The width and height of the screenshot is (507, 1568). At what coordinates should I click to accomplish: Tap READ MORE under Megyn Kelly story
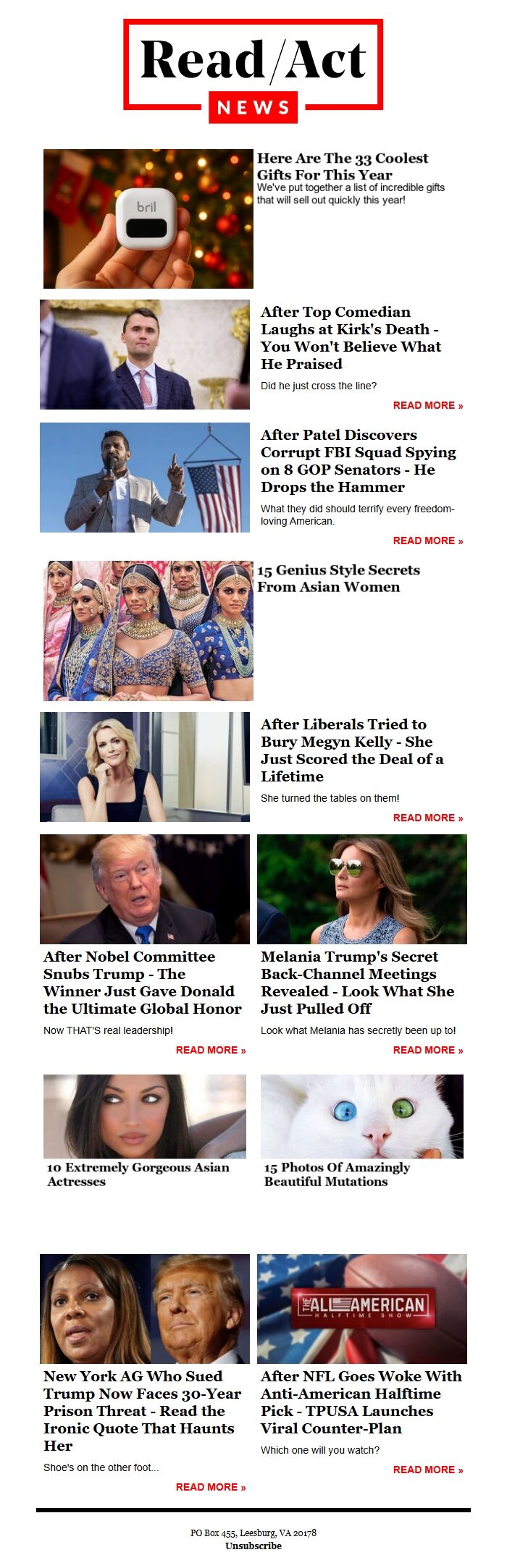pyautogui.click(x=428, y=818)
